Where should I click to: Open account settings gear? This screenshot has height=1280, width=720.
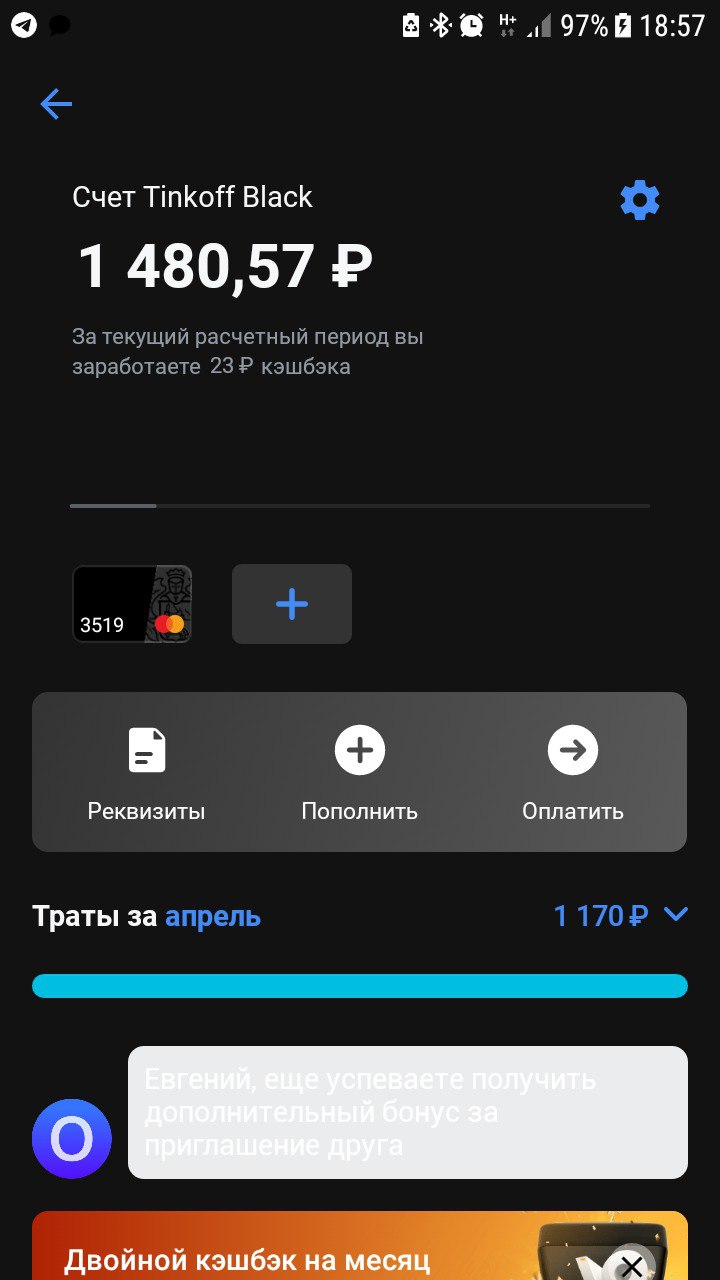pos(640,201)
